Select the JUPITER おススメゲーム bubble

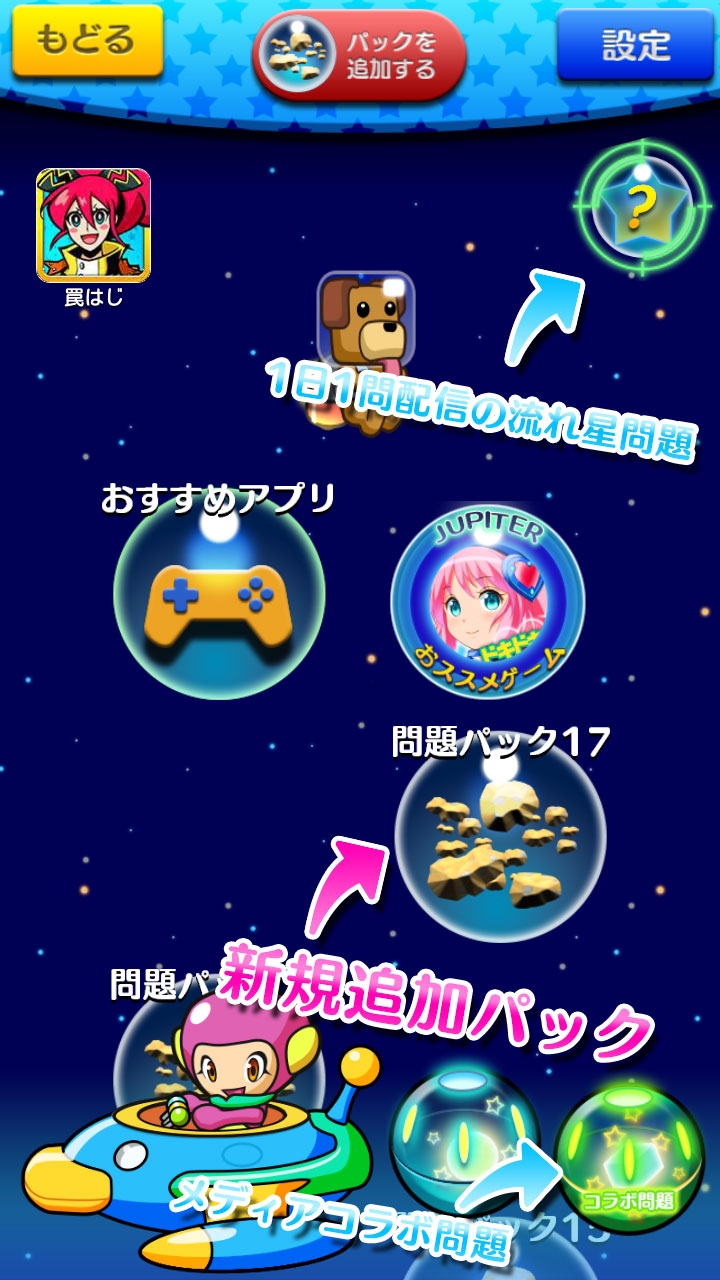(x=487, y=601)
